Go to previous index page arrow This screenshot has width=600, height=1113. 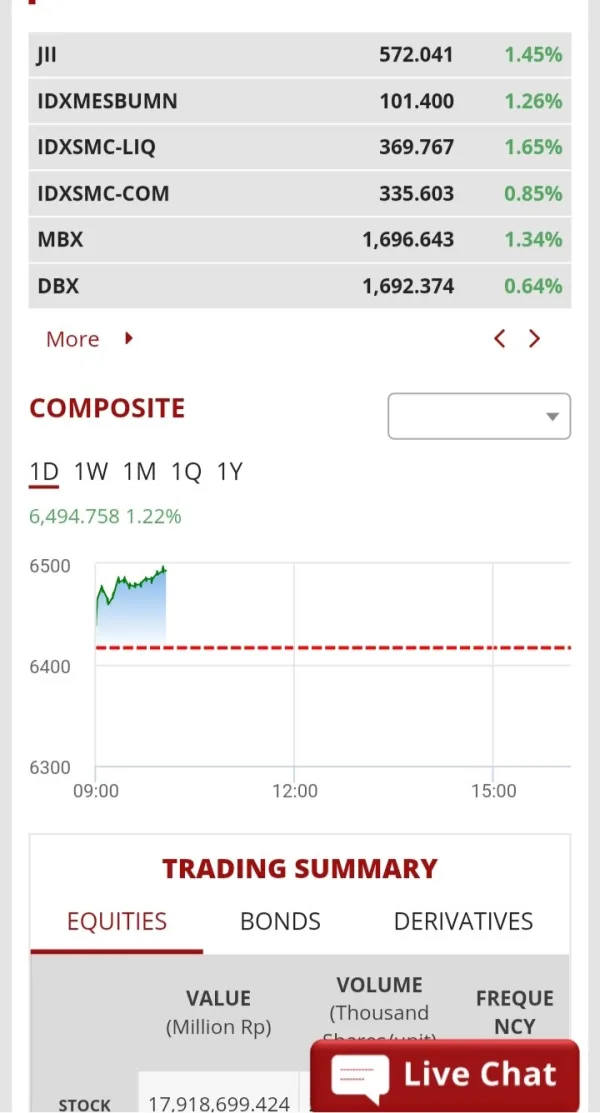coord(500,339)
